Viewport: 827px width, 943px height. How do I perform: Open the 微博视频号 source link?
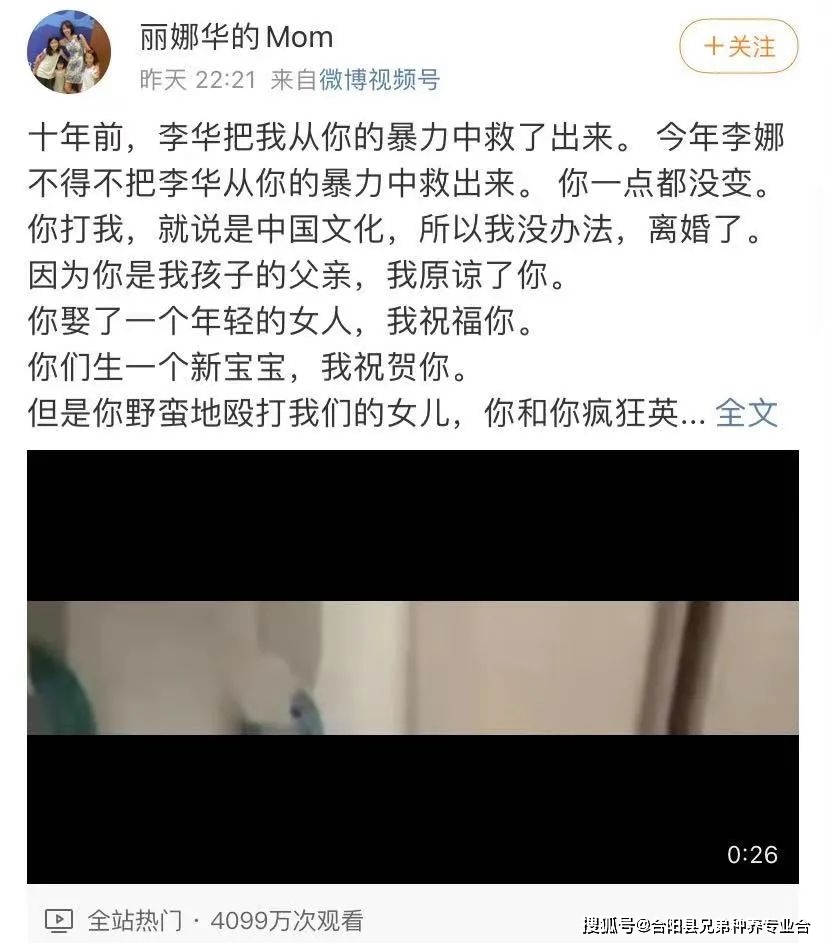pyautogui.click(x=379, y=80)
